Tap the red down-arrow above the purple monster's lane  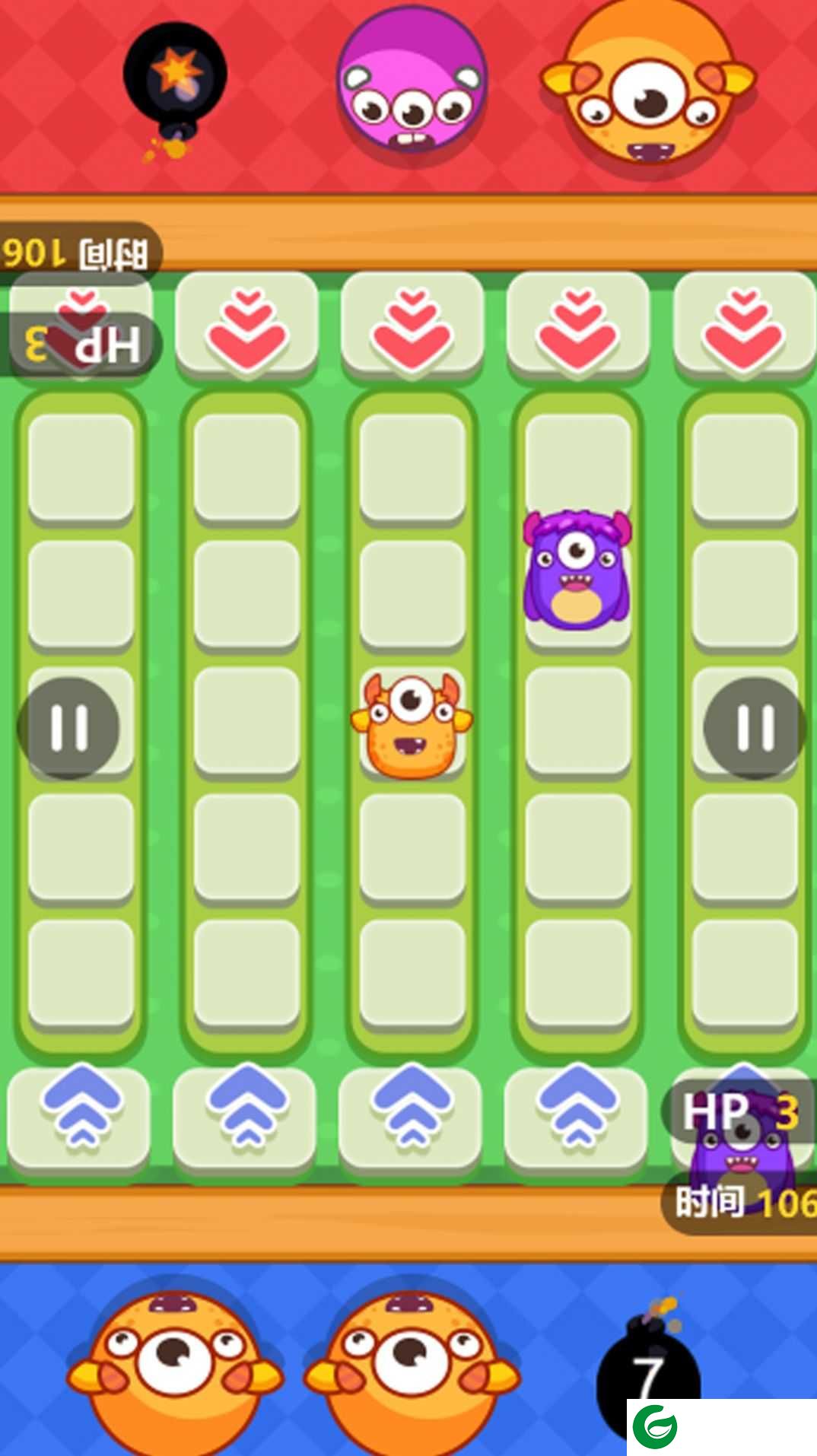click(578, 326)
